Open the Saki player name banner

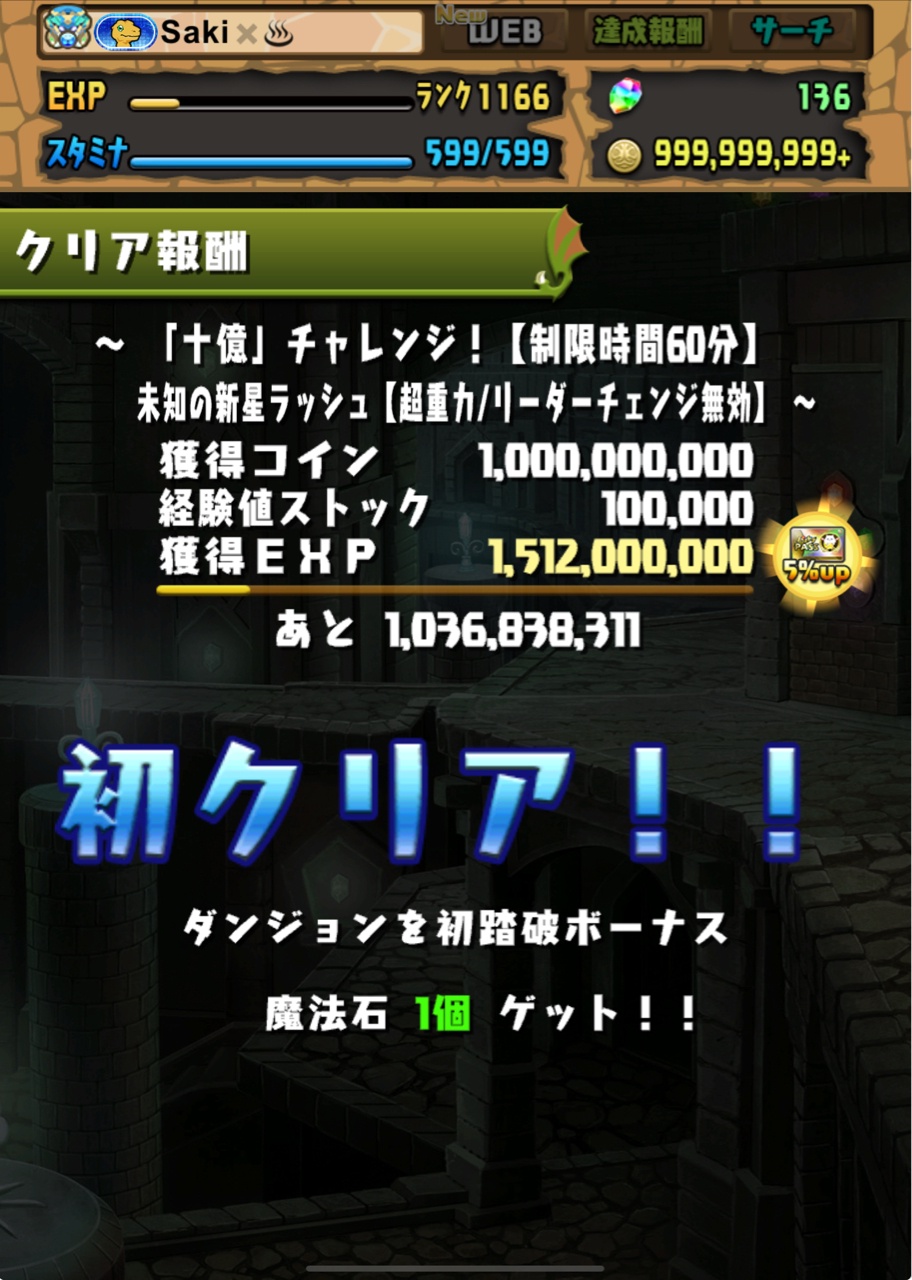click(x=232, y=33)
